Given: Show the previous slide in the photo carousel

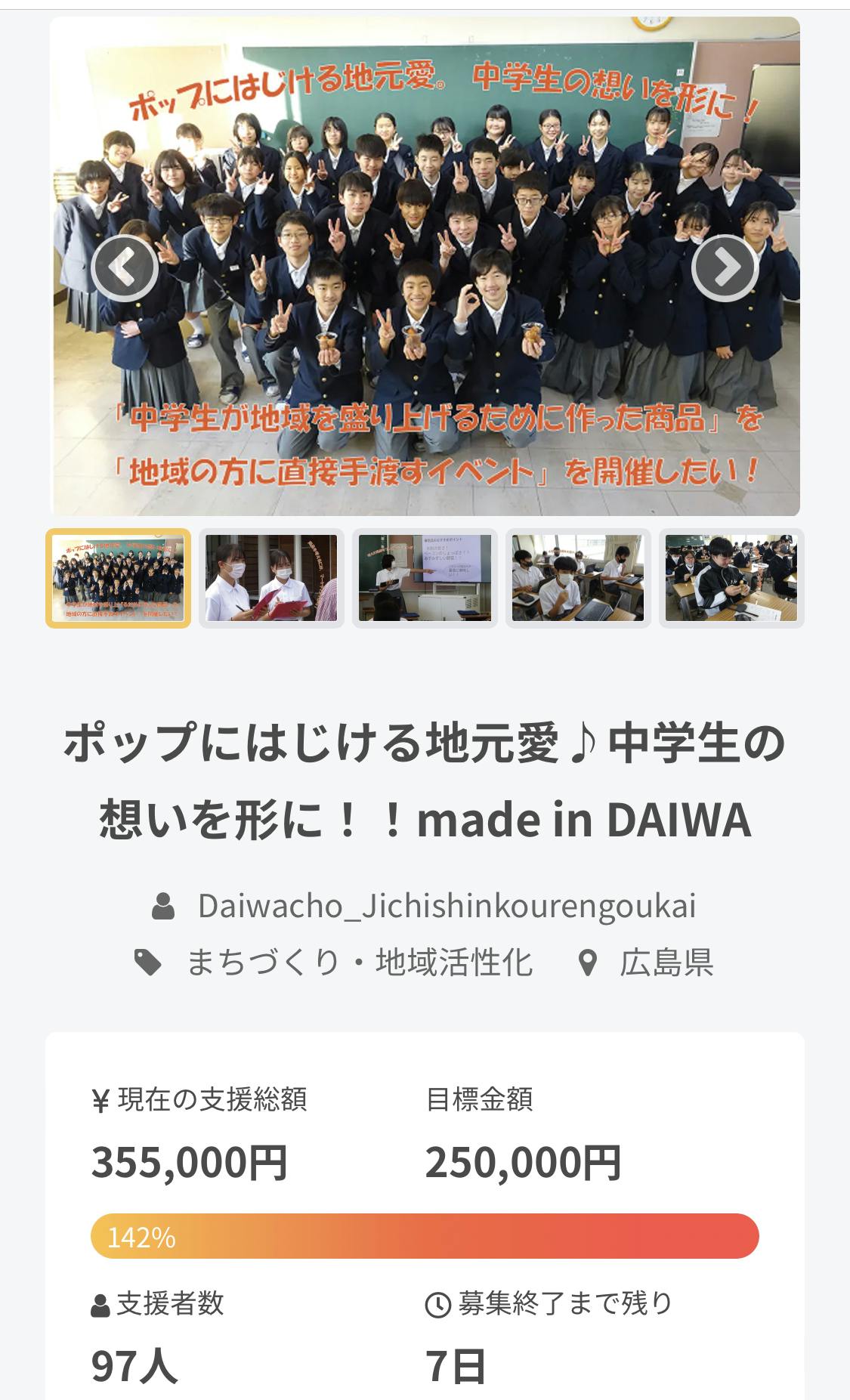Looking at the screenshot, I should click(124, 268).
